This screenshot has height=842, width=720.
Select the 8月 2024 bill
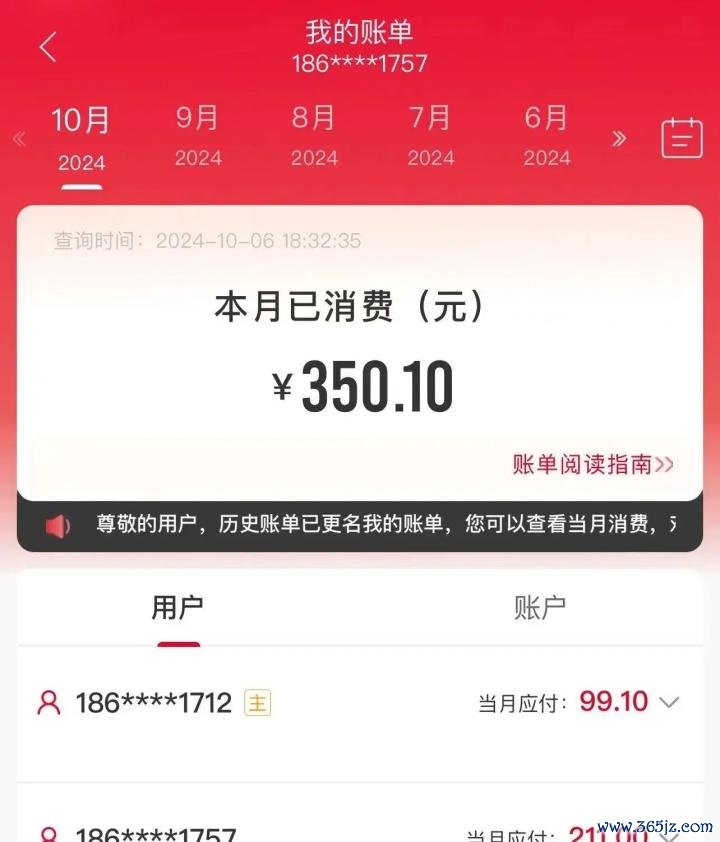(x=314, y=136)
